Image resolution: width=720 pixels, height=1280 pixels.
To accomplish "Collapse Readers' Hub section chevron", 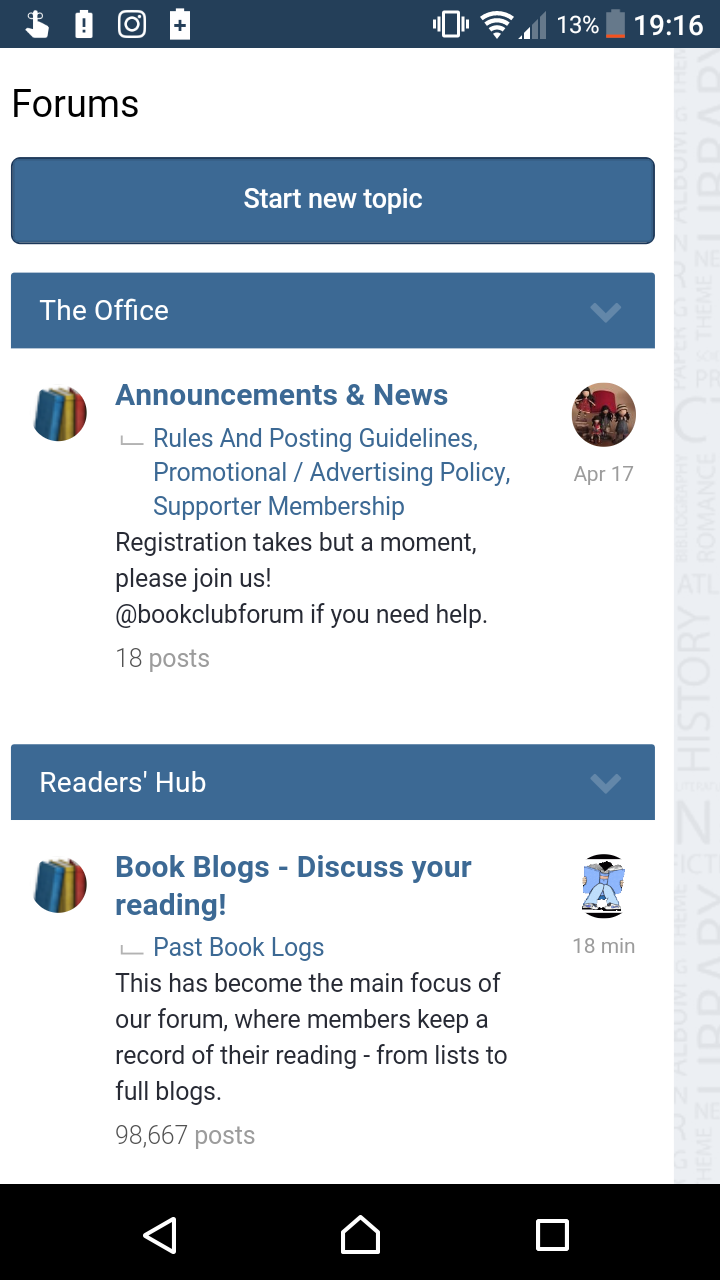I will pos(606,783).
